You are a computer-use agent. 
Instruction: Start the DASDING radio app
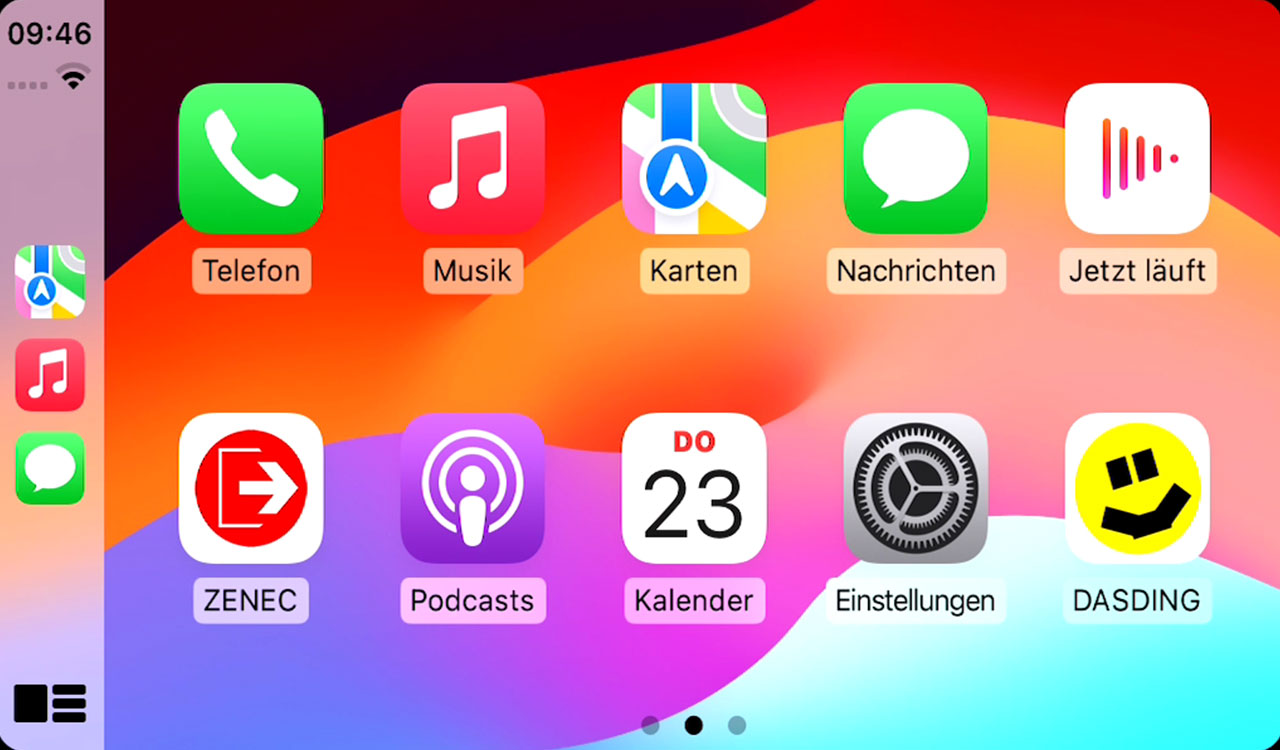pos(1137,488)
